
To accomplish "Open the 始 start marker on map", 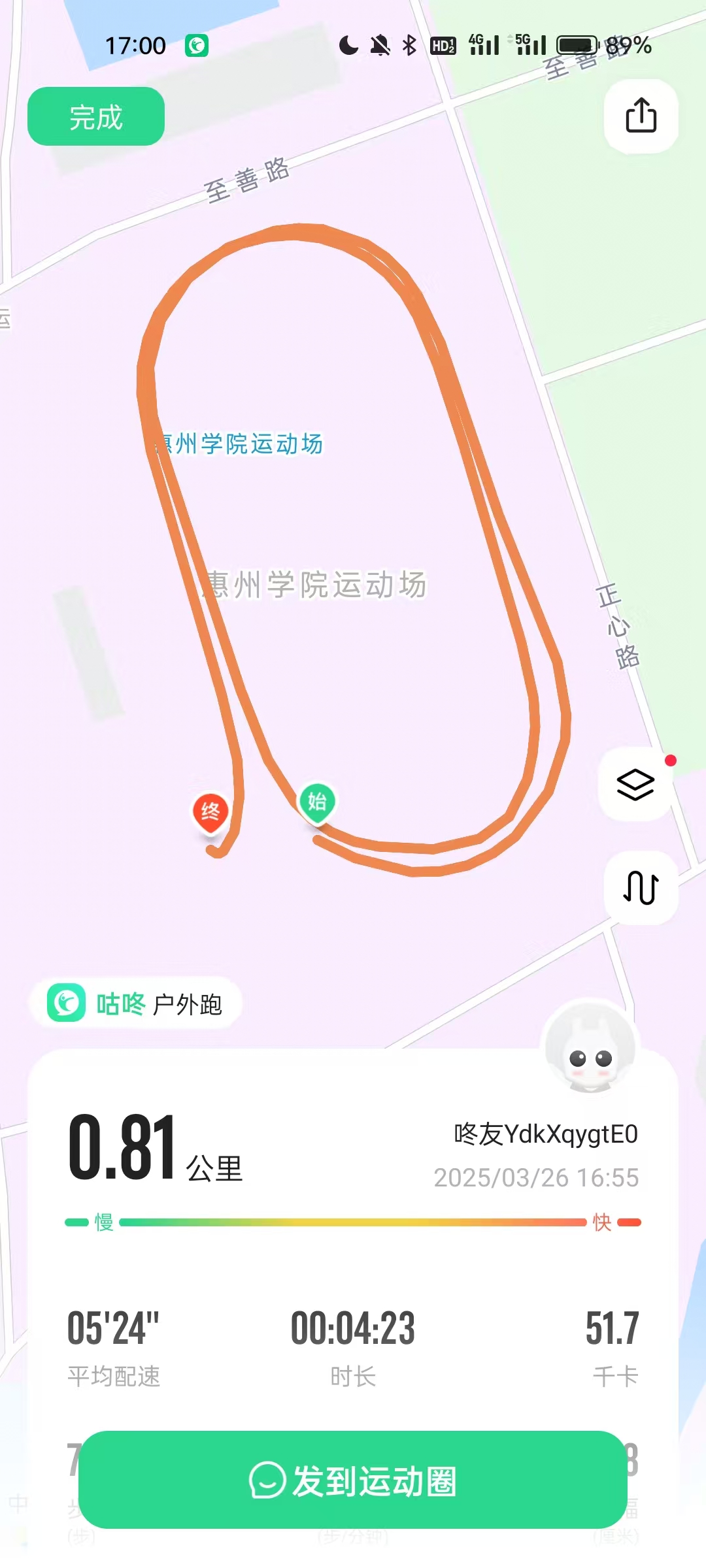I will tap(317, 802).
